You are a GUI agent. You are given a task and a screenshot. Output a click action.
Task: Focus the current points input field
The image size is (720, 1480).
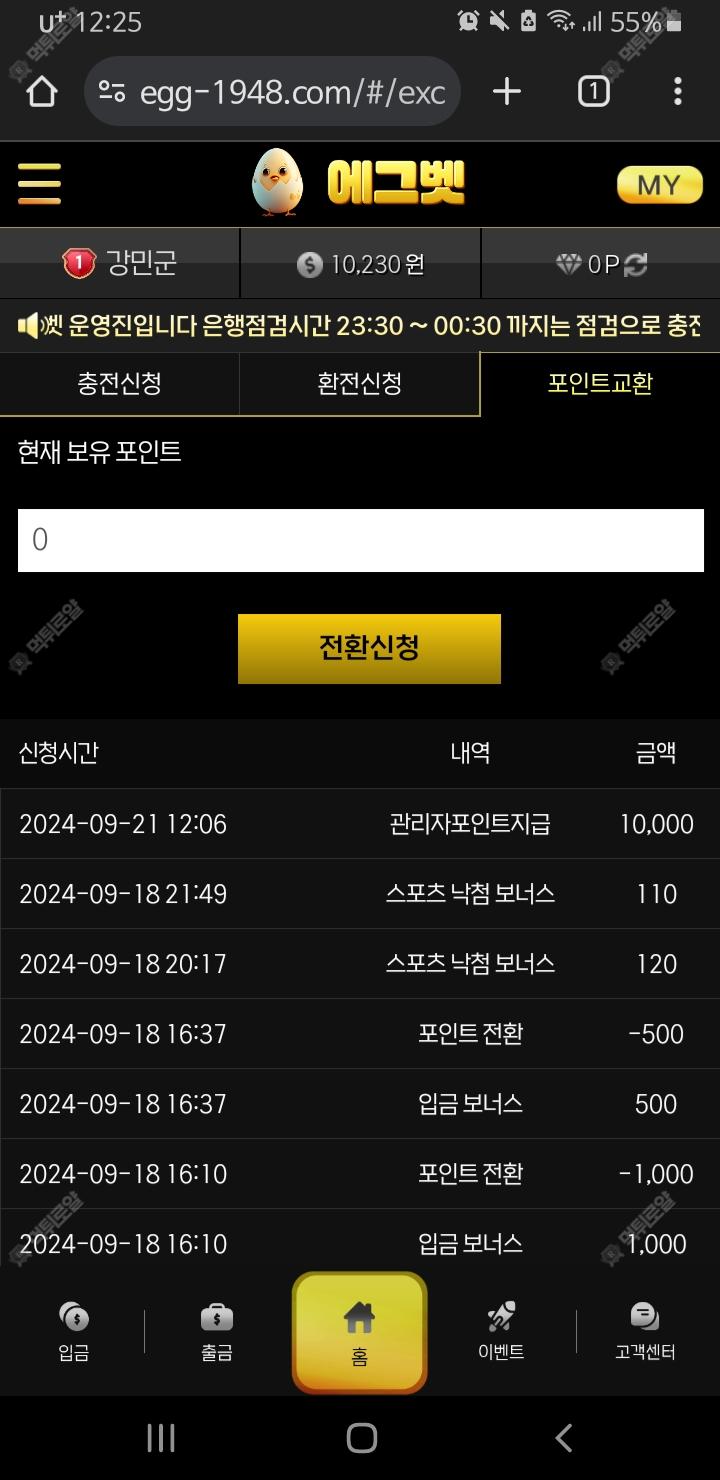tap(360, 540)
